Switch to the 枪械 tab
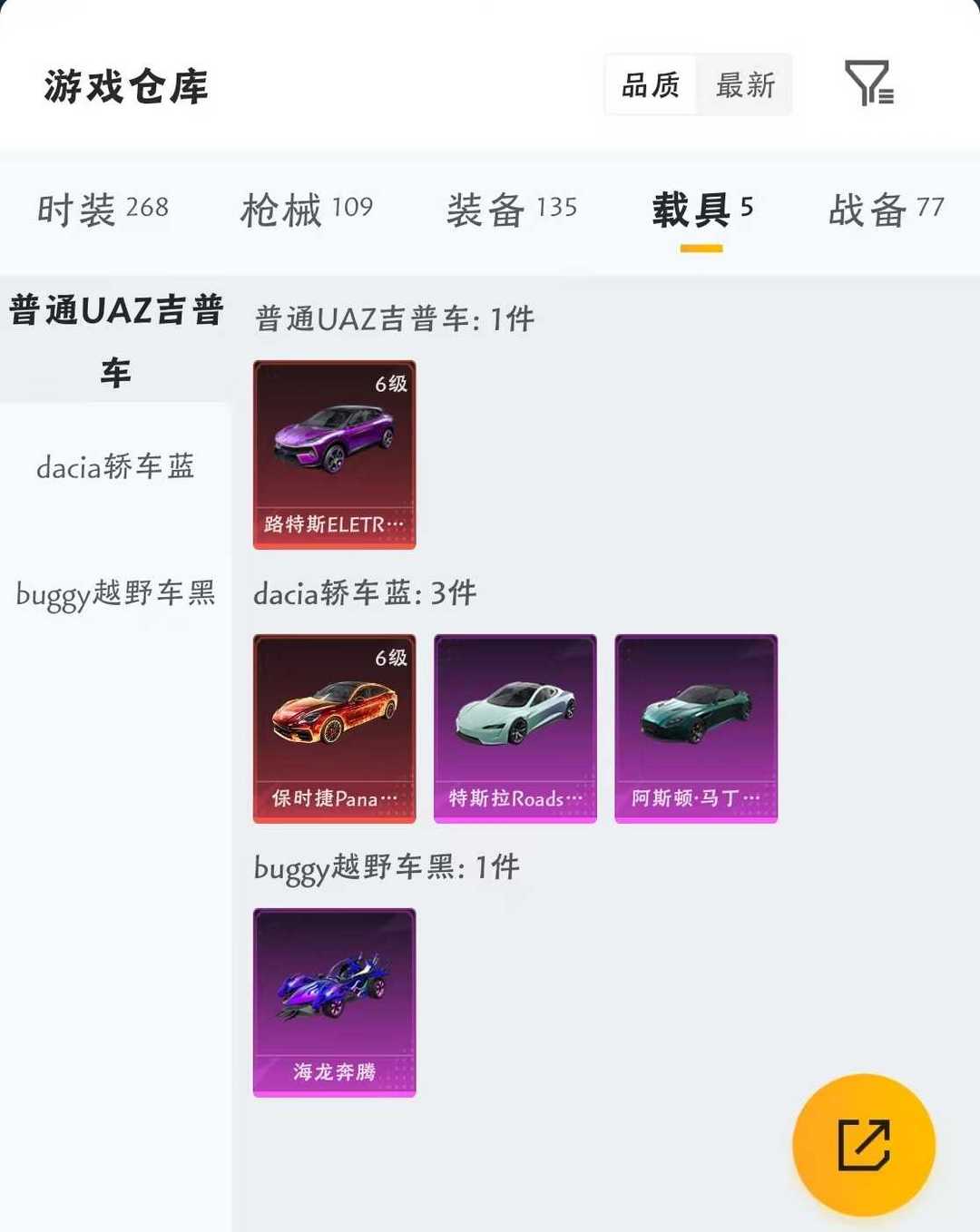Screen dimensions: 980x1232 coord(306,210)
